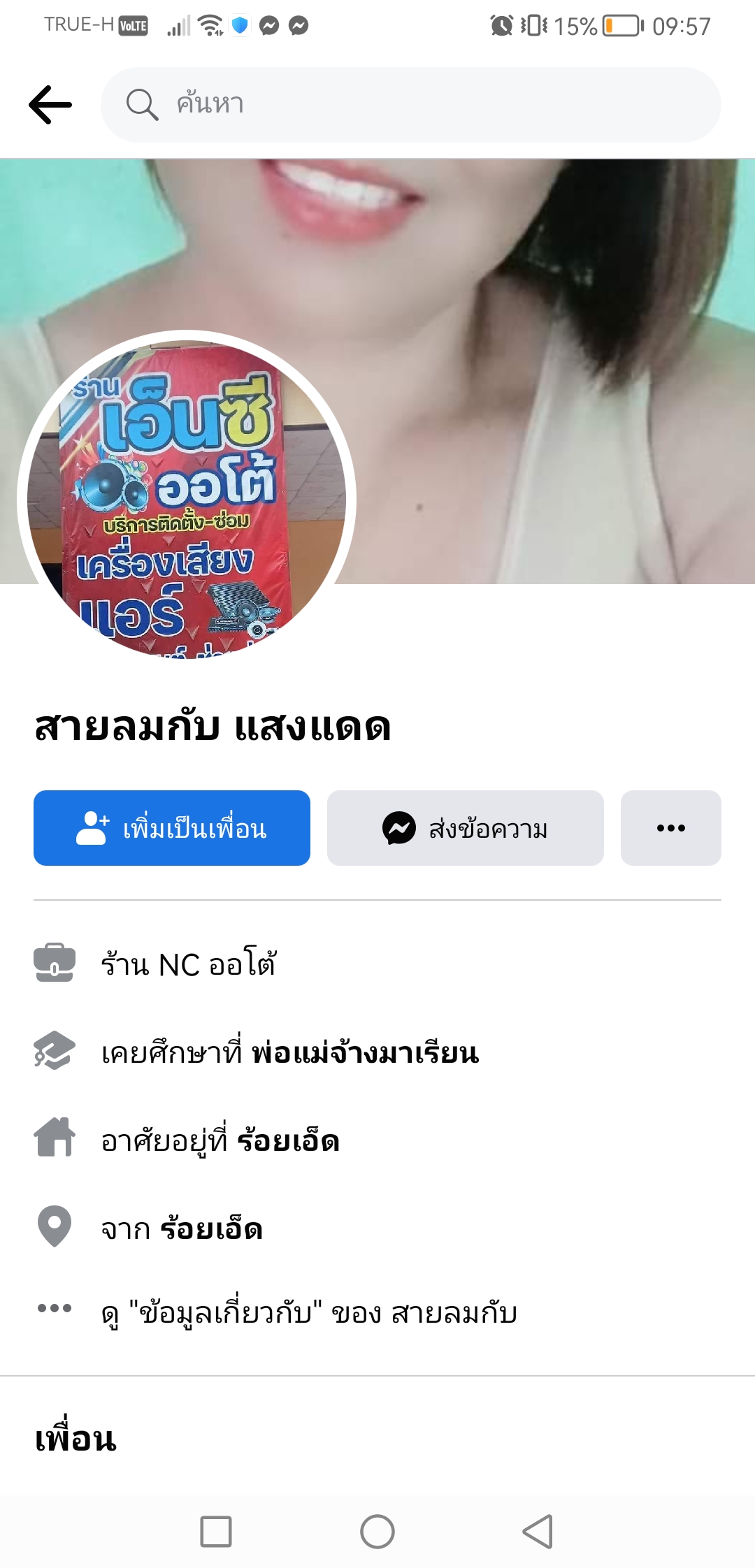See ข้อมูลเกี่ยวกับ info of สายลมกับ
The height and width of the screenshot is (1568, 755).
(x=309, y=1314)
